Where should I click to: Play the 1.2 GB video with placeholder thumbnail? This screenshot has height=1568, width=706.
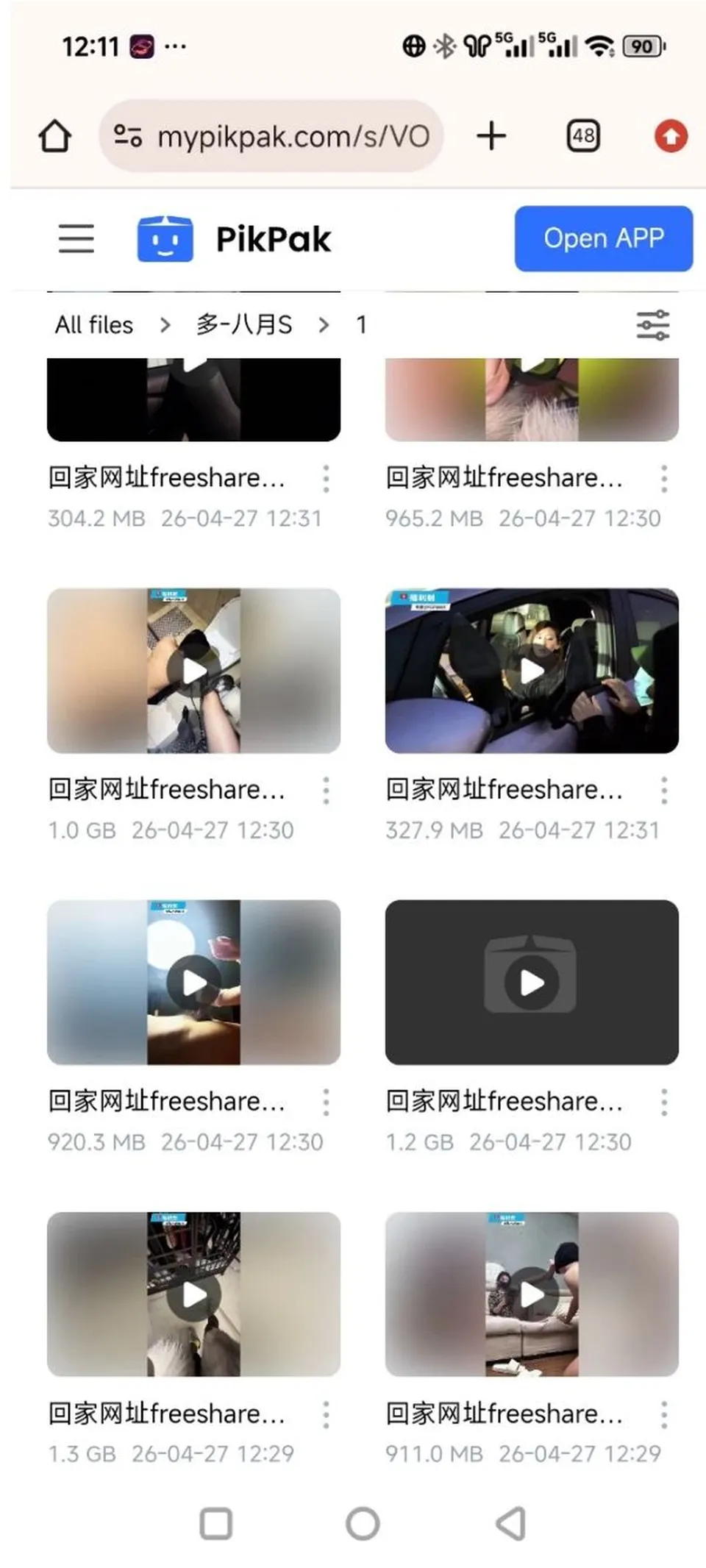pos(532,983)
